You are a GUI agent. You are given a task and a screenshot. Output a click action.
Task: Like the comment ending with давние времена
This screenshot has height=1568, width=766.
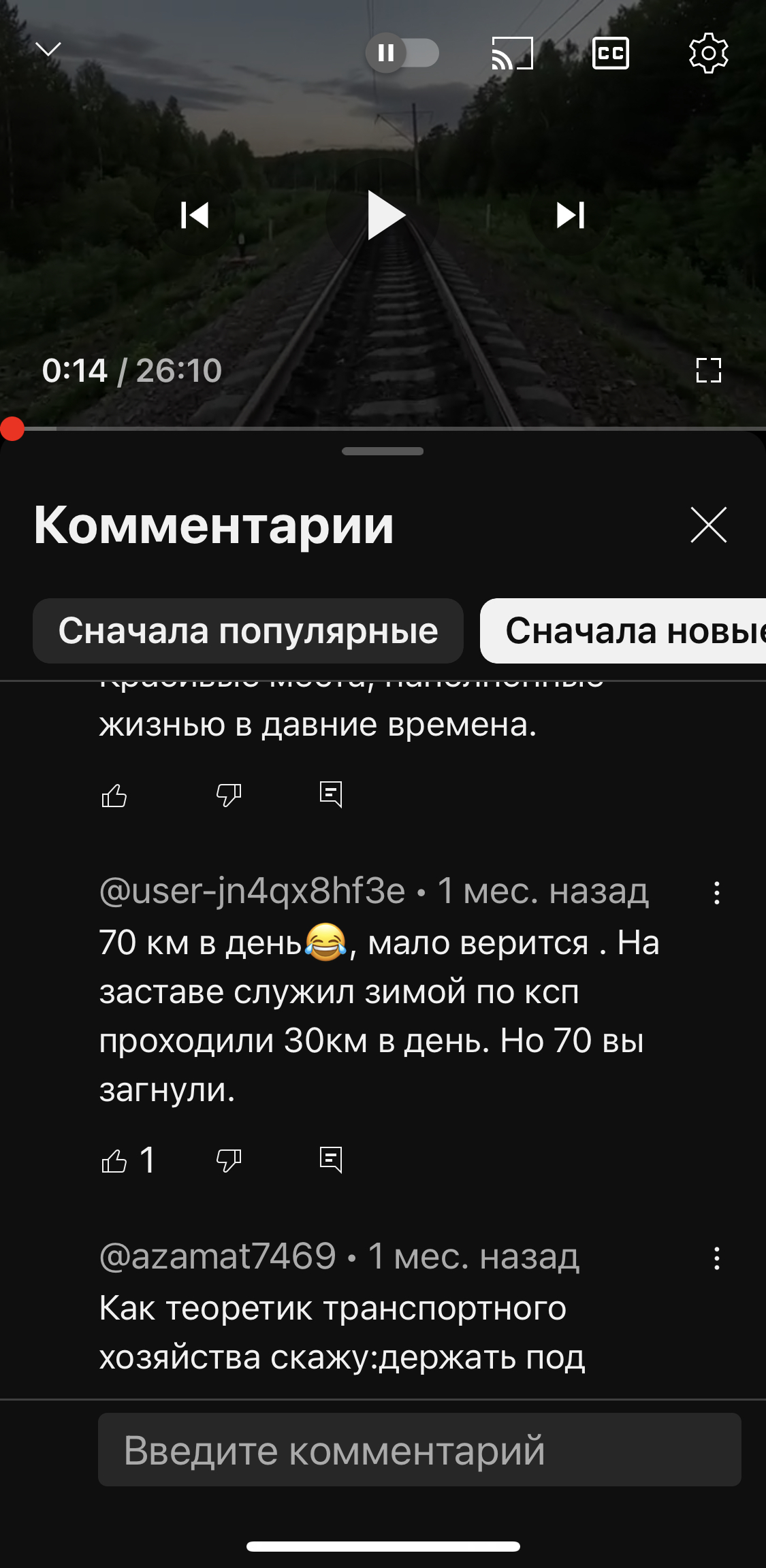pos(114,795)
